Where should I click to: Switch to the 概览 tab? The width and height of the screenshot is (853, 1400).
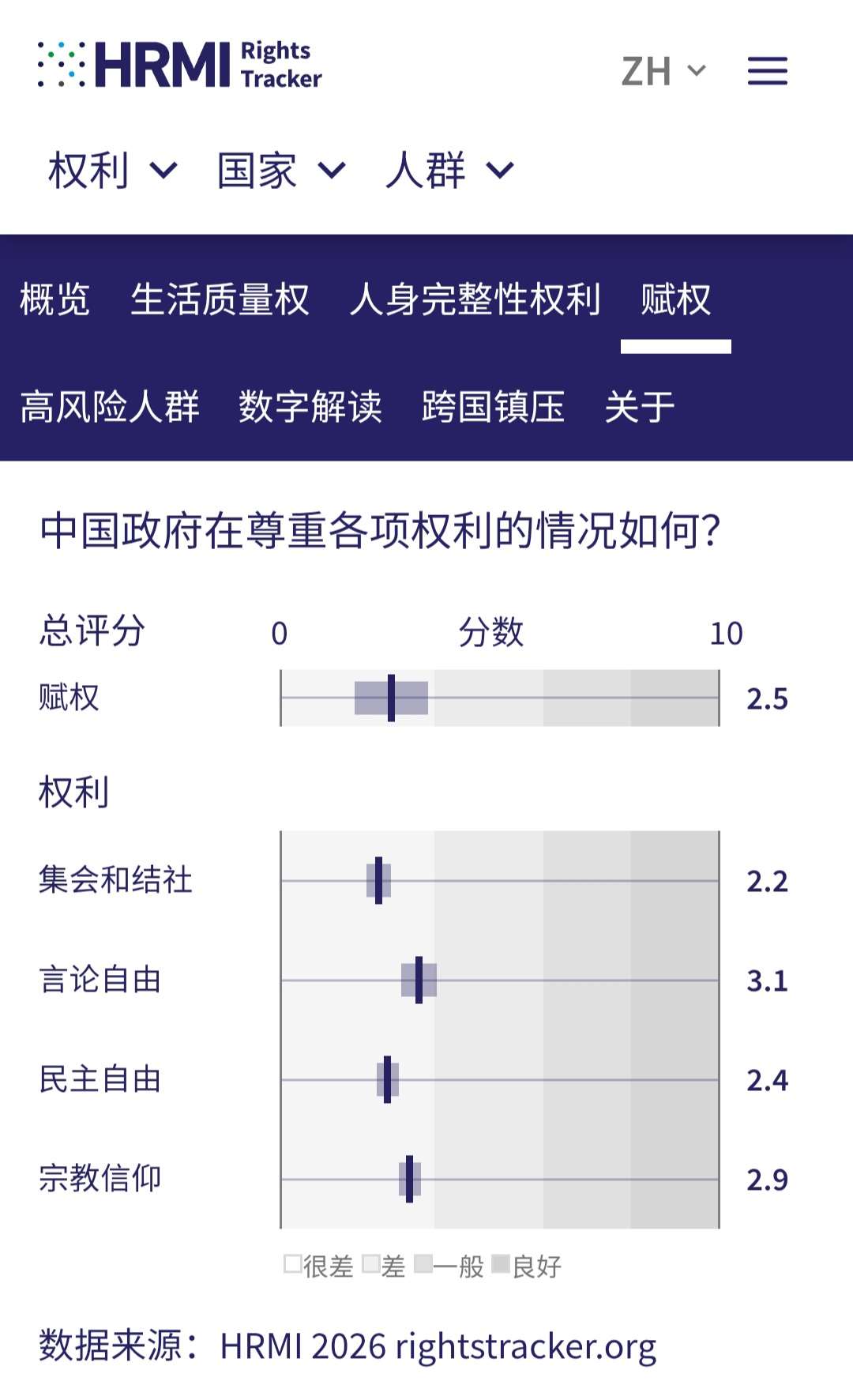[x=54, y=299]
